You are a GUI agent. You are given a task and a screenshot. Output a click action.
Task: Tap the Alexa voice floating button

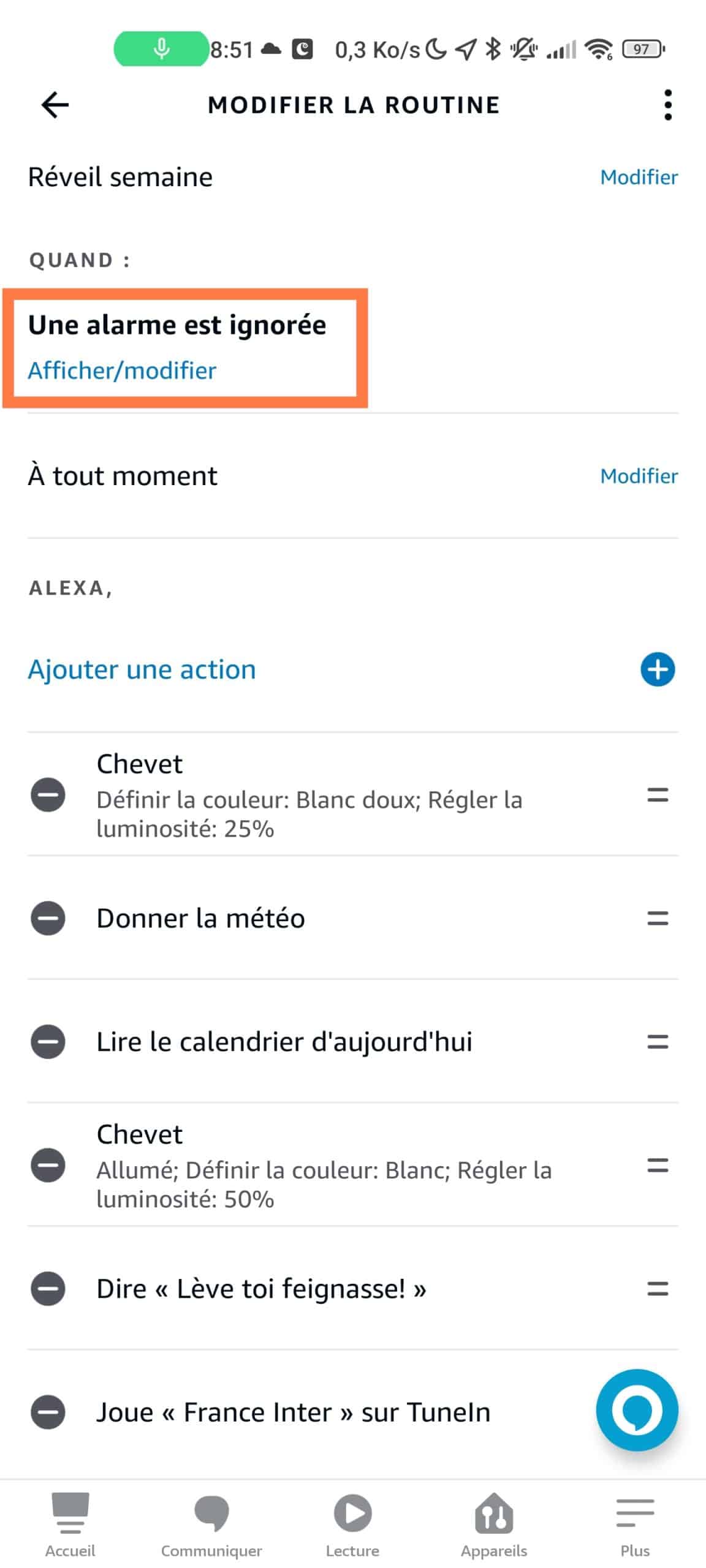click(x=637, y=1411)
